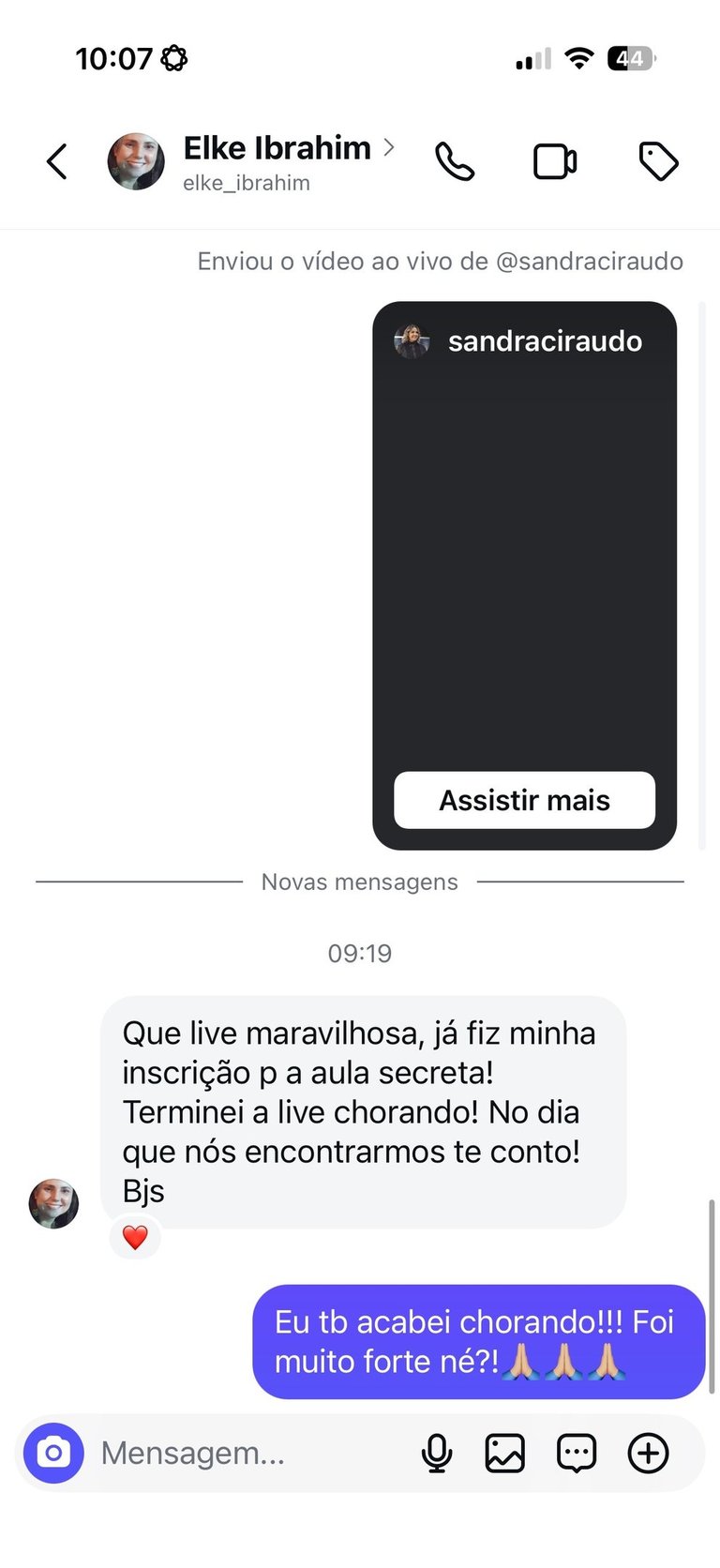This screenshot has width=720, height=1568.
Task: Focus the Mensagem text field
Action: [244, 1453]
